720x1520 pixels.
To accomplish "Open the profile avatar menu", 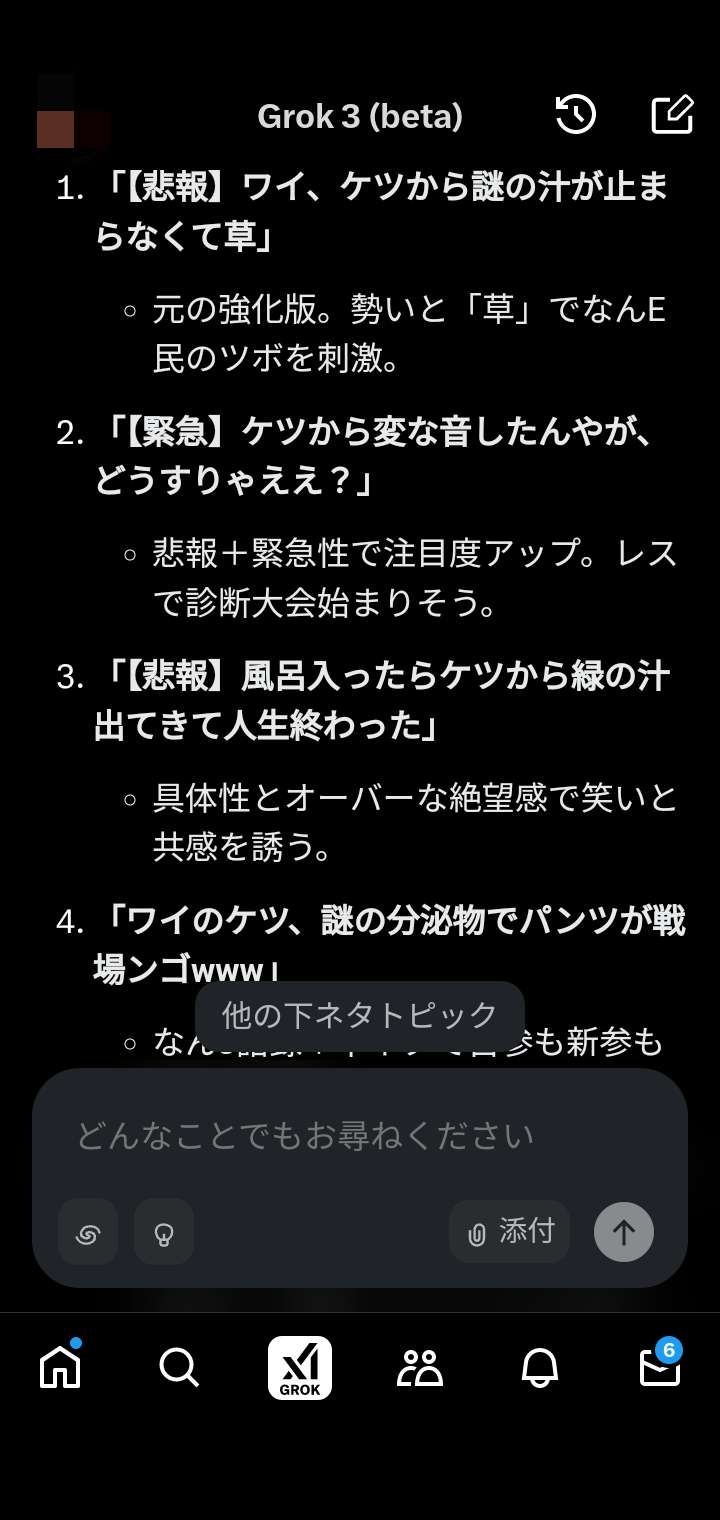I will [x=73, y=112].
